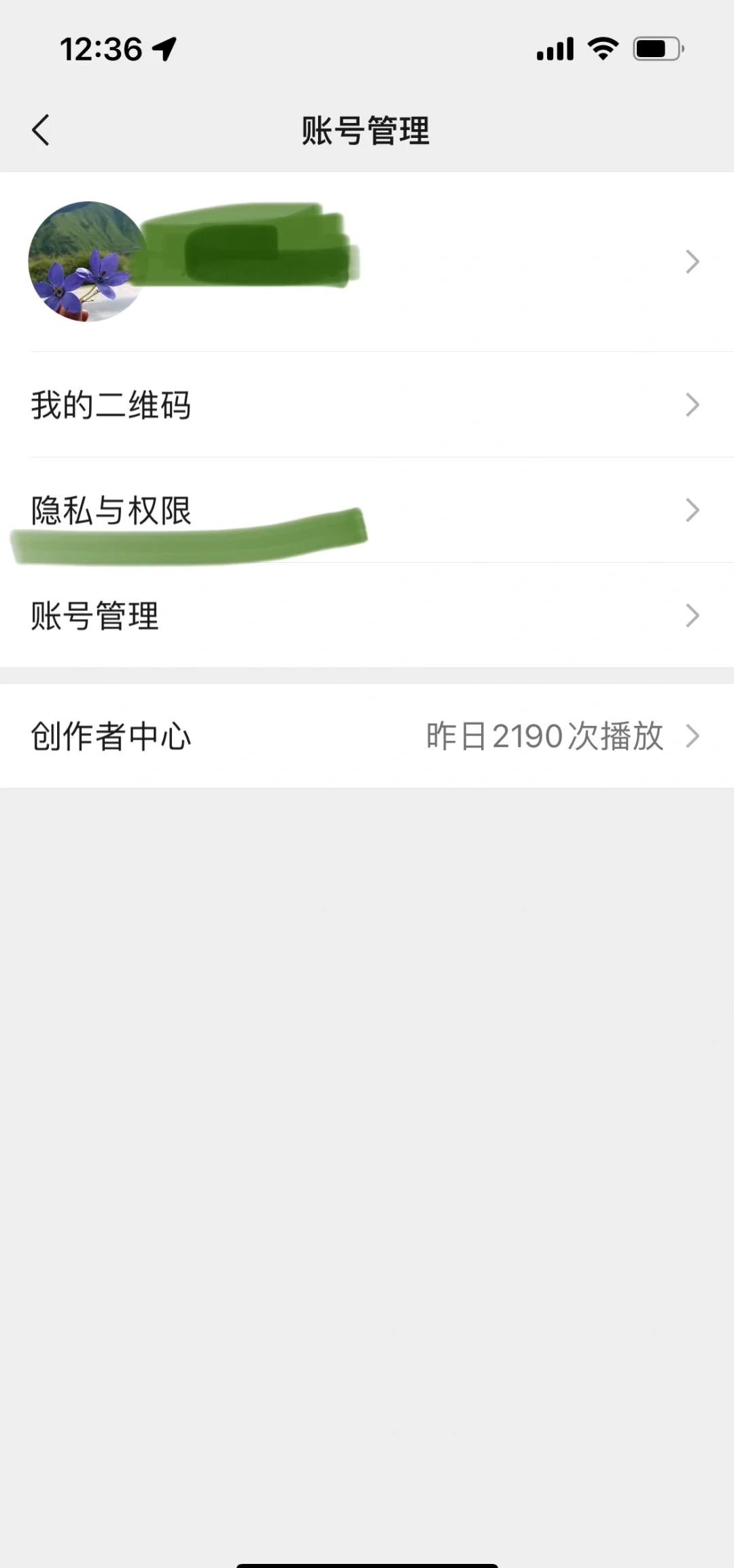This screenshot has height=1568, width=734.
Task: Open the 账号管理 list row
Action: pyautogui.click(x=367, y=616)
